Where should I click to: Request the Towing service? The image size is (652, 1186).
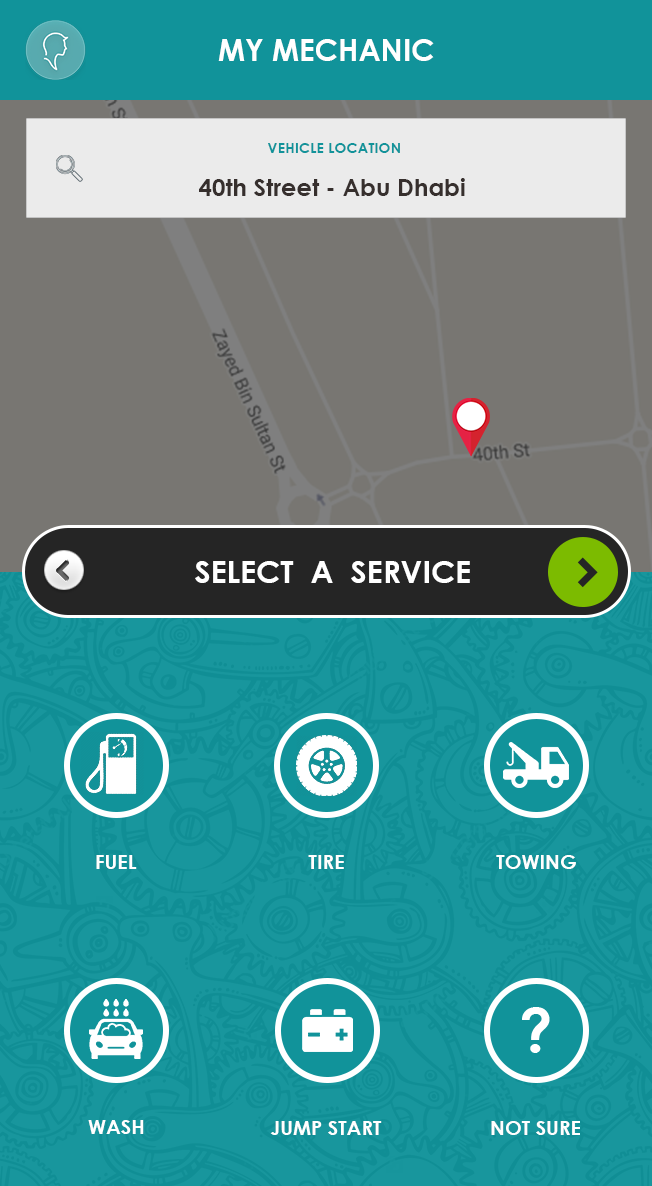[x=536, y=766]
